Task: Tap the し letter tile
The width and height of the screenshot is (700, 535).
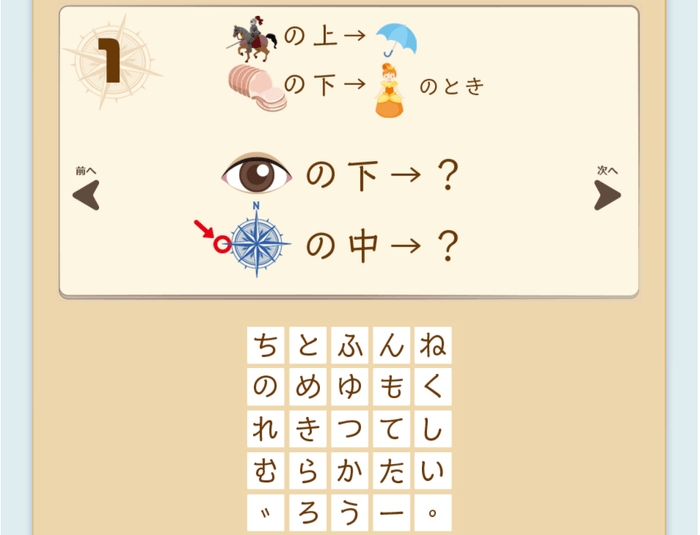Action: pyautogui.click(x=433, y=429)
